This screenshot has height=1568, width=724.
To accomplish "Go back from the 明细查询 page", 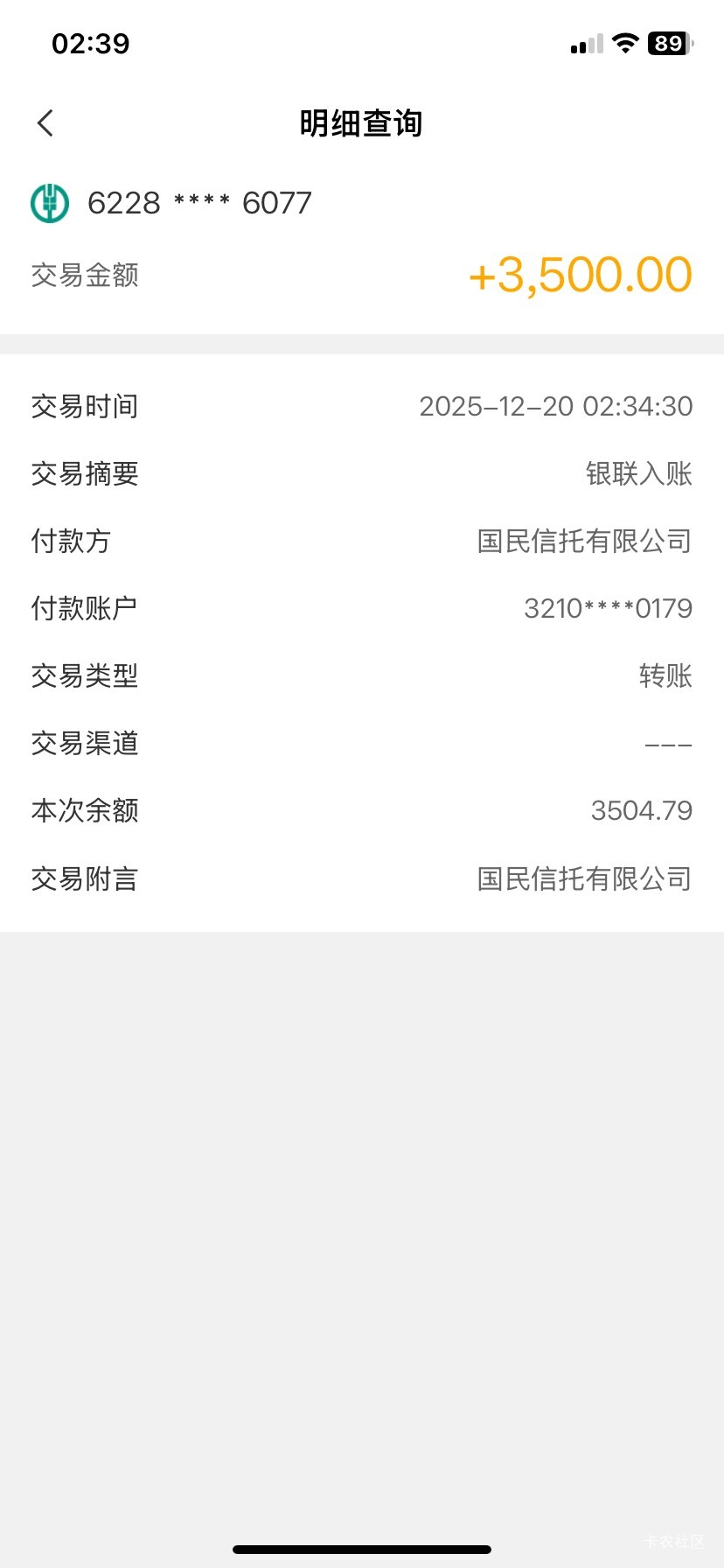I will pos(45,123).
